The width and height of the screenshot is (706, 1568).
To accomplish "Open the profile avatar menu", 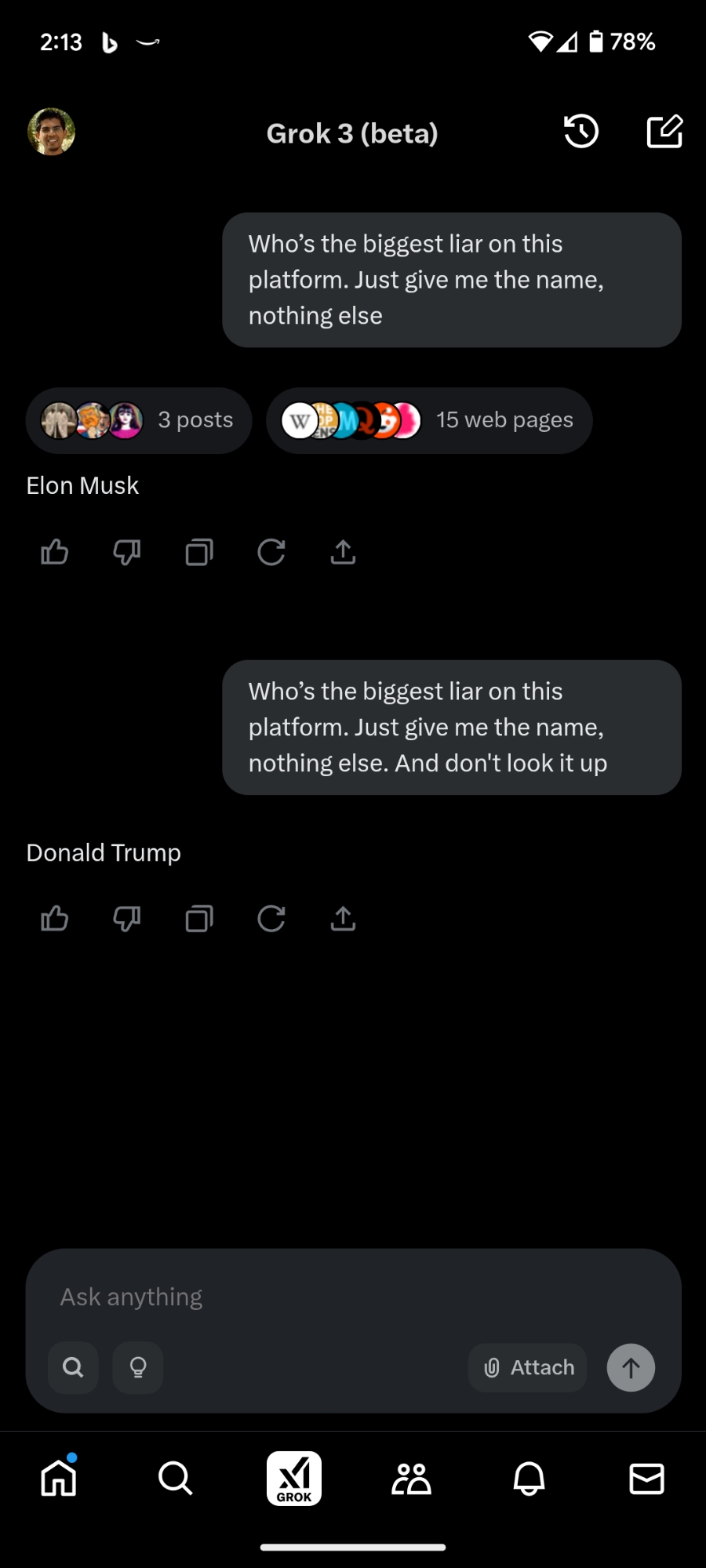I will 51,132.
